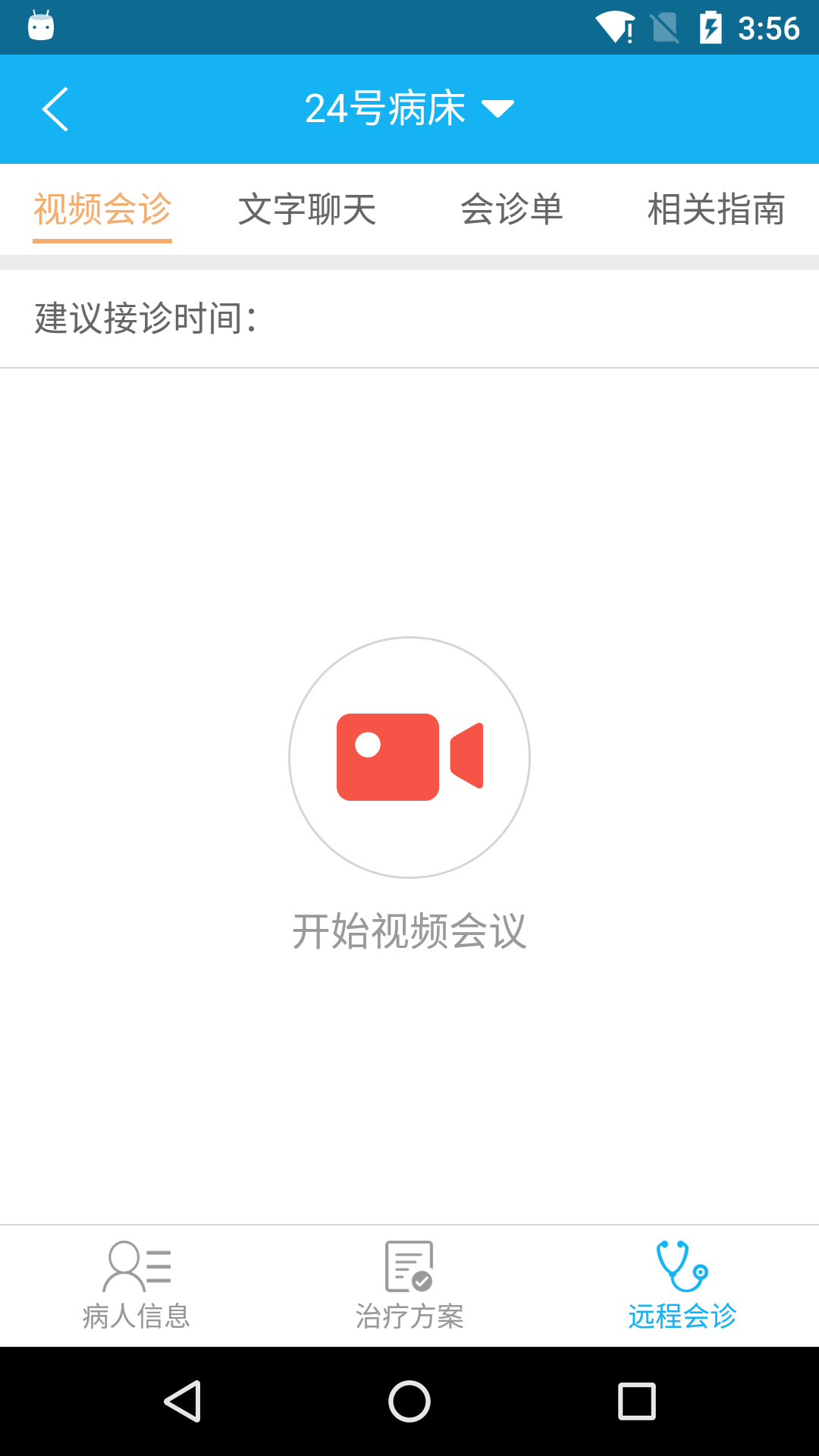This screenshot has height=1456, width=819.
Task: Switch to the 文字聊天 tab
Action: coord(309,210)
